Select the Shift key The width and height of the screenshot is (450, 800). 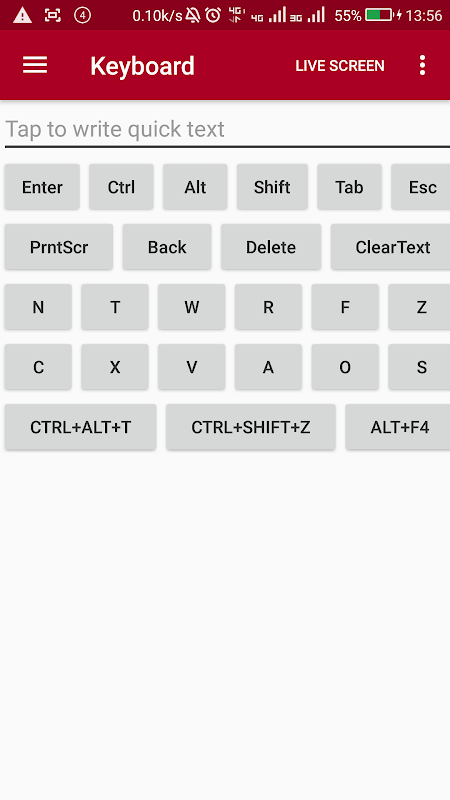point(272,187)
